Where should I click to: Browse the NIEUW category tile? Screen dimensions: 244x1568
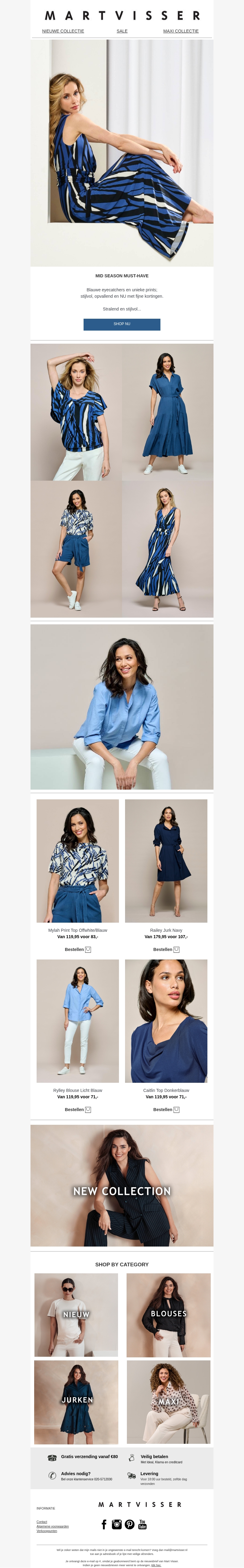tap(76, 1314)
